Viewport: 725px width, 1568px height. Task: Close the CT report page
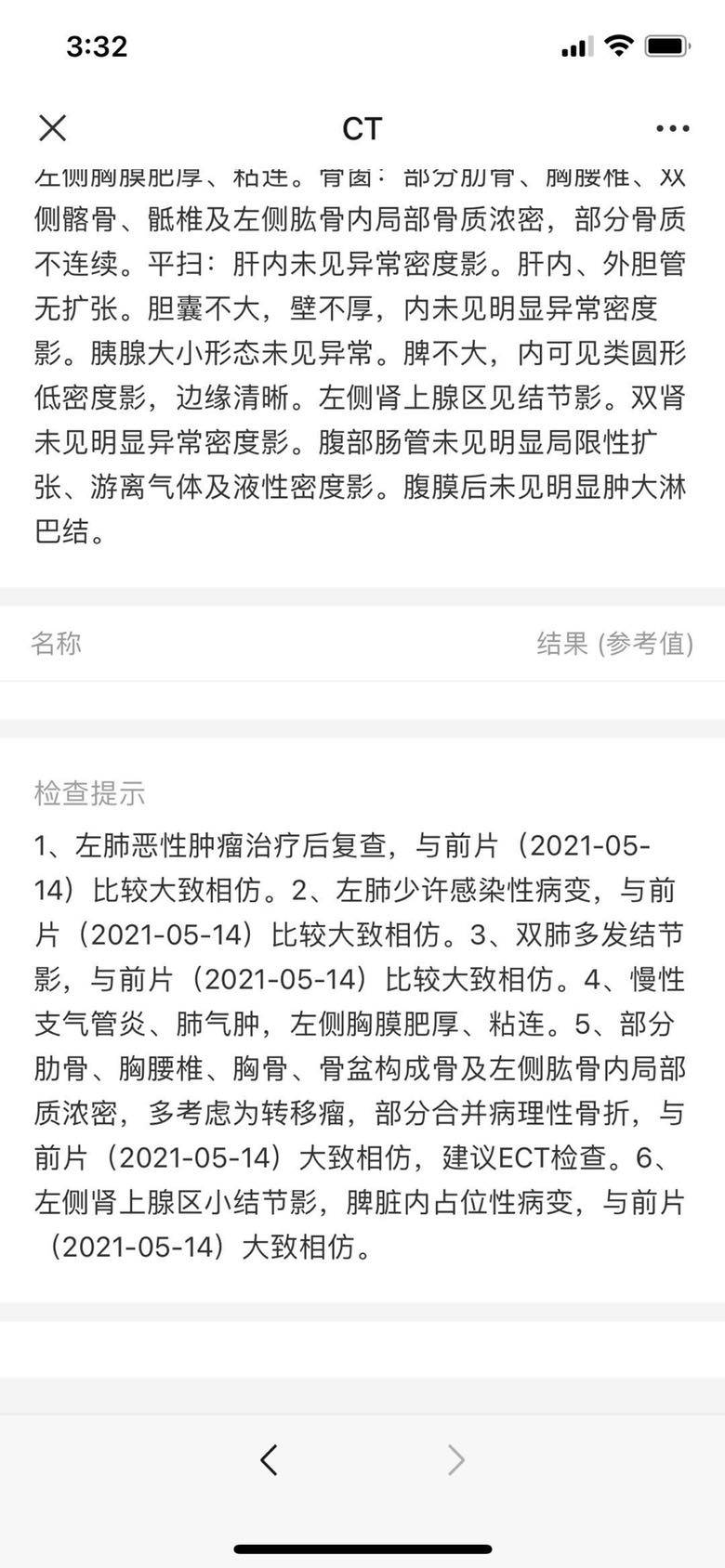point(53,128)
